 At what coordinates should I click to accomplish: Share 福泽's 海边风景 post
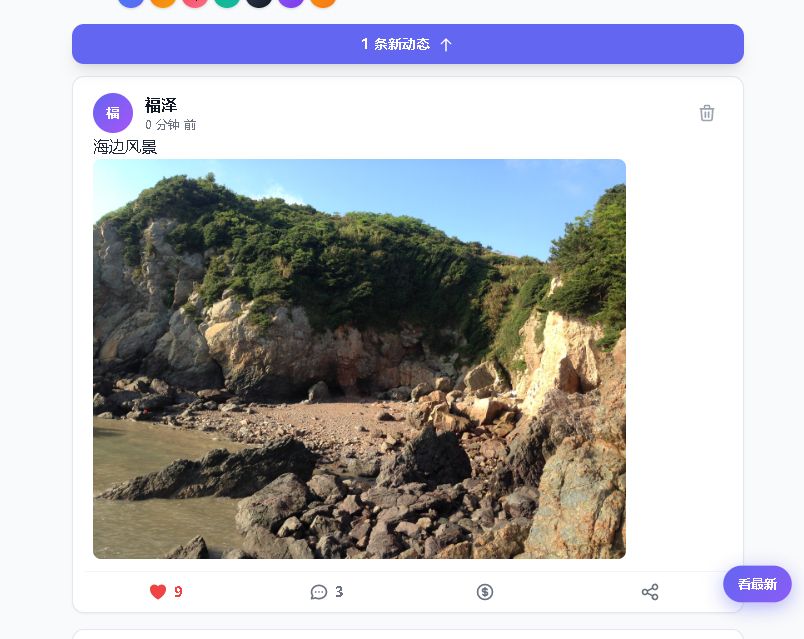(650, 592)
